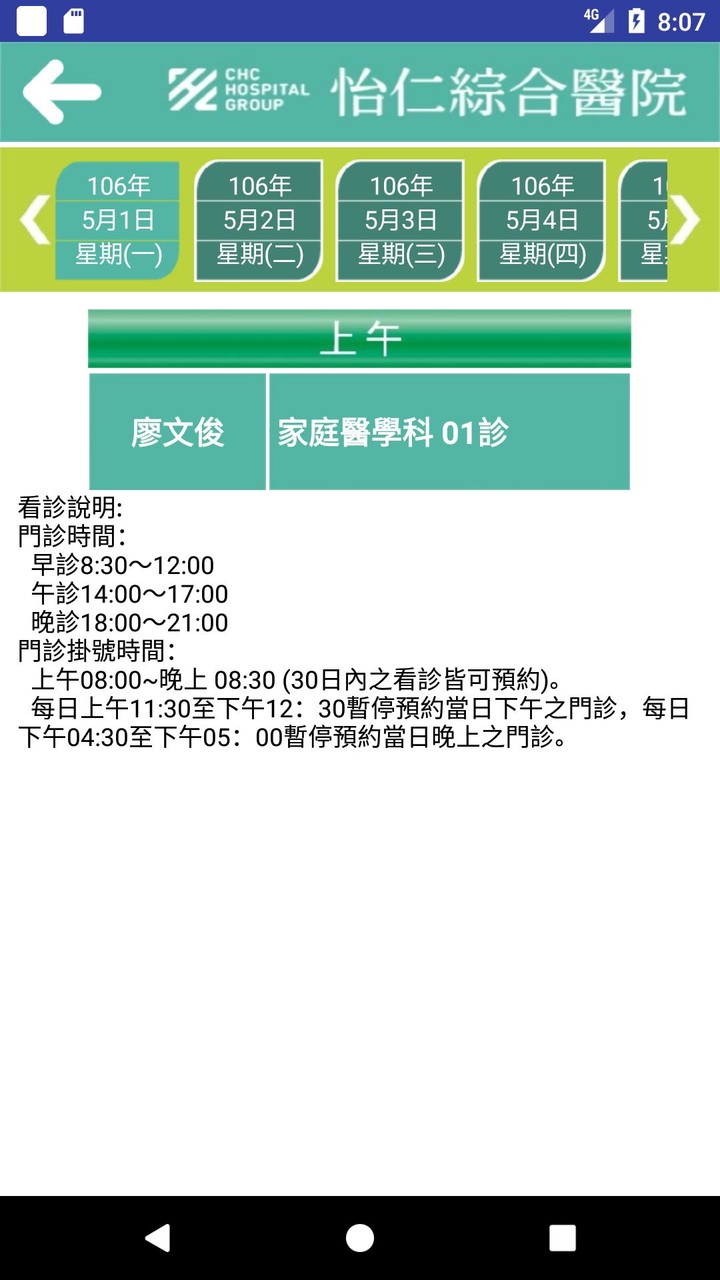The width and height of the screenshot is (720, 1280).
Task: Switch to the 5月3日 星期(三) tab
Action: tap(398, 218)
